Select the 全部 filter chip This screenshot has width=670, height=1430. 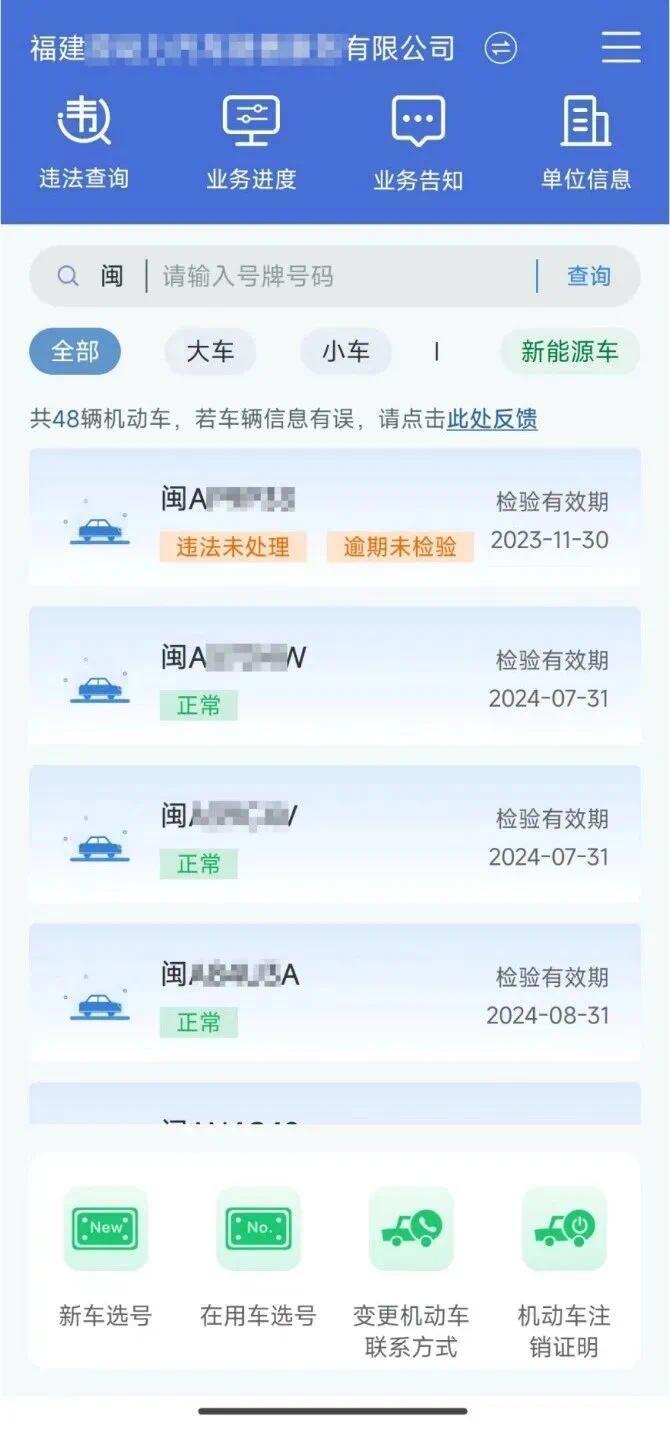(x=75, y=352)
